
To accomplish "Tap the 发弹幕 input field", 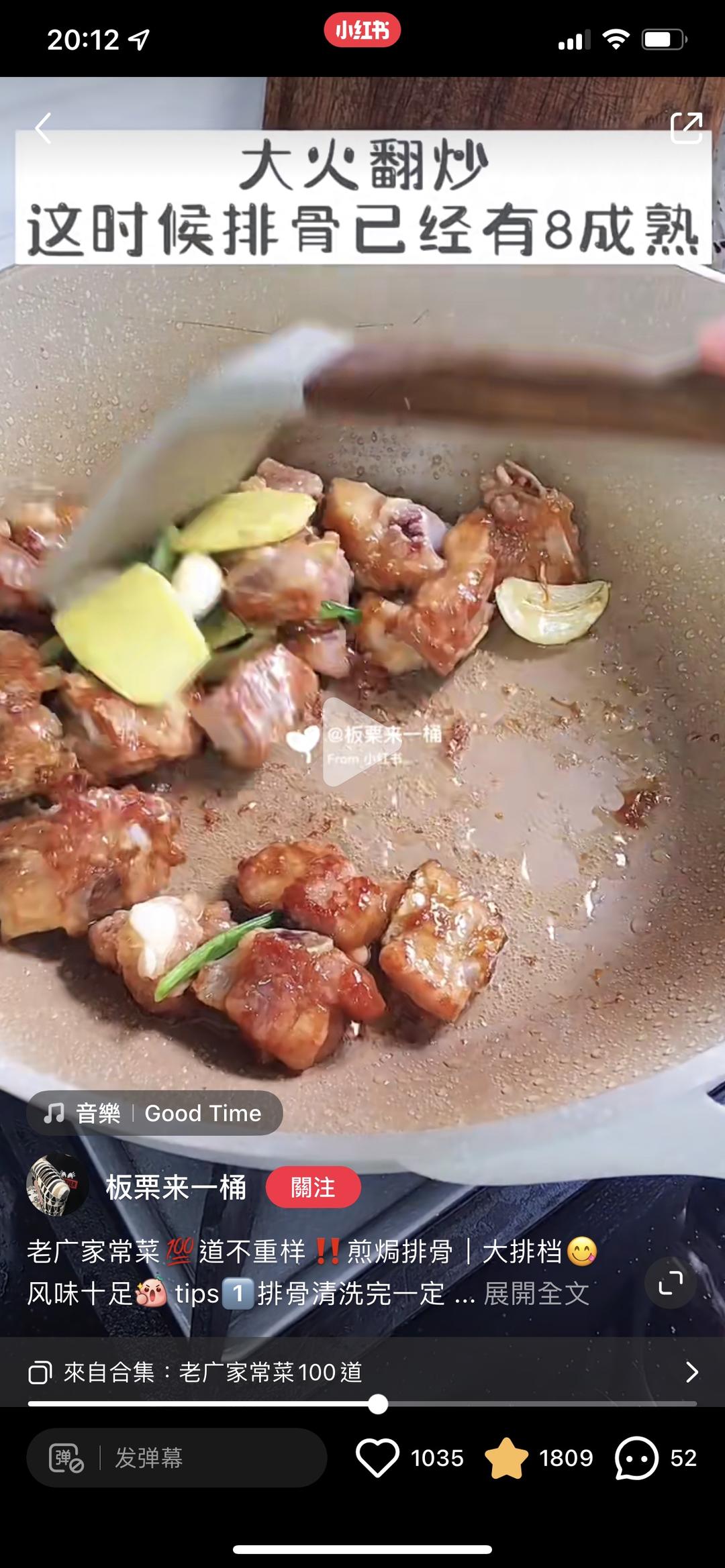I will (177, 1457).
